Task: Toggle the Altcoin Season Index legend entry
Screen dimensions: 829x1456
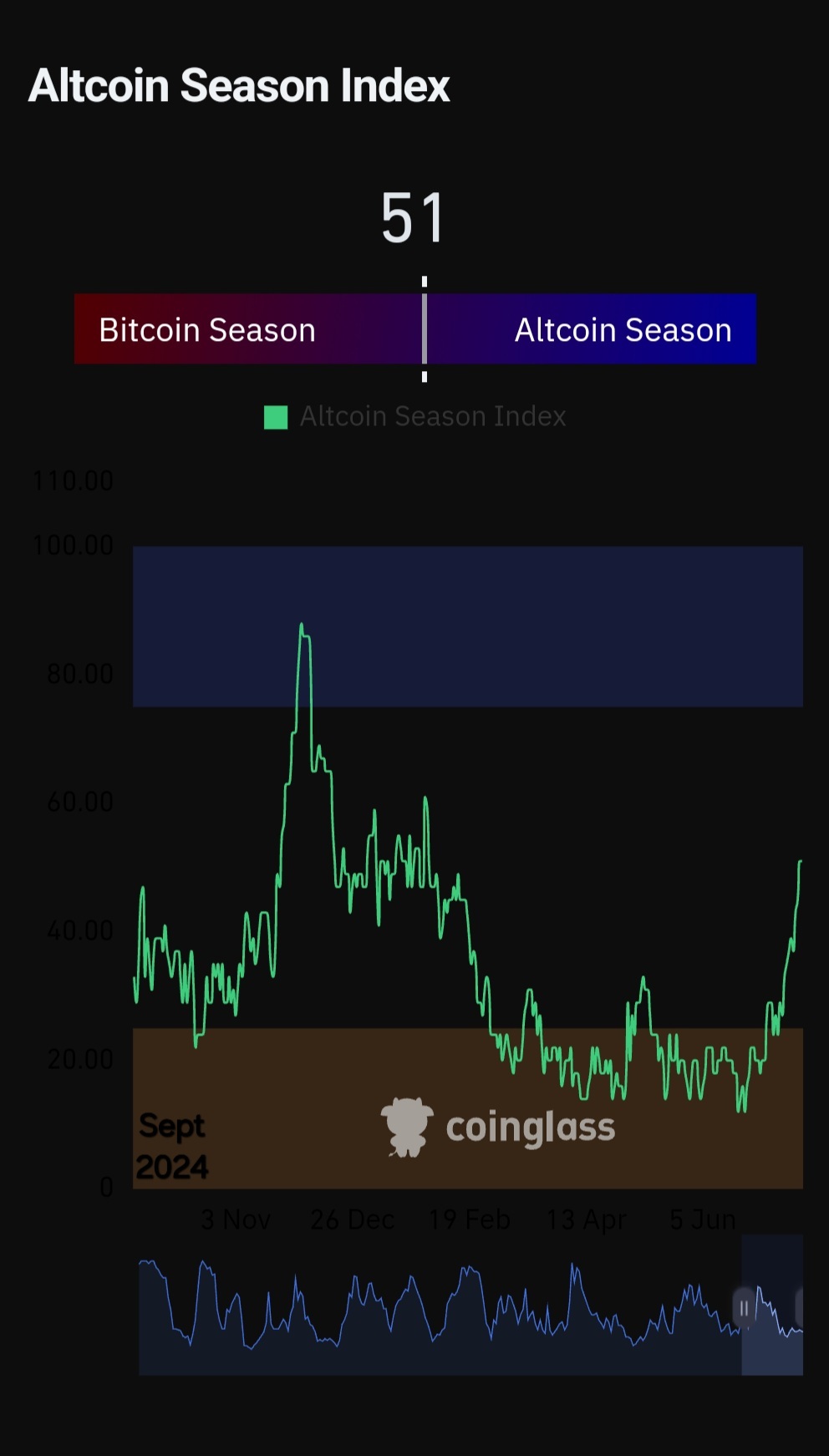Action: click(x=433, y=416)
